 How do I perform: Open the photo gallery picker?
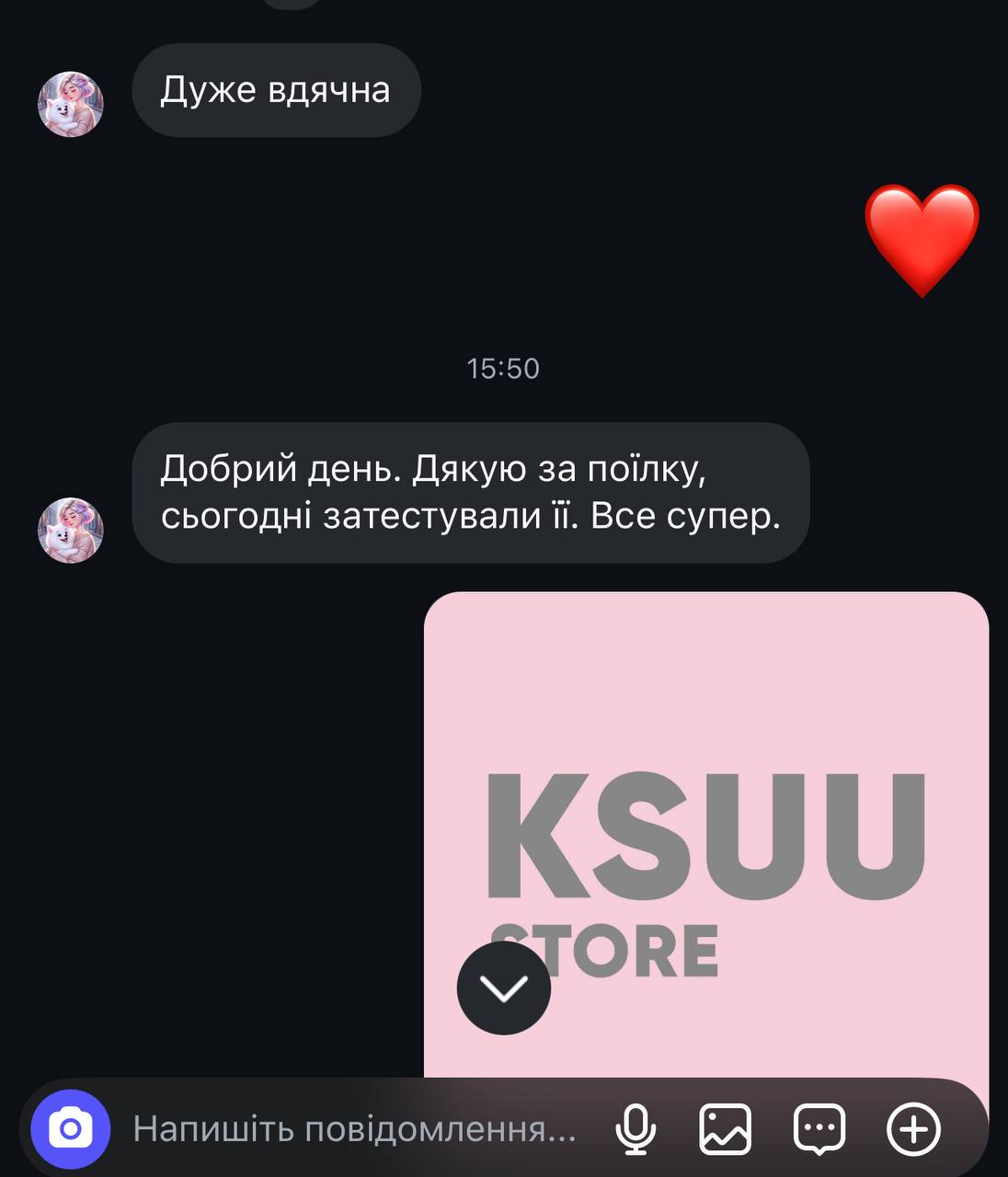[726, 1129]
